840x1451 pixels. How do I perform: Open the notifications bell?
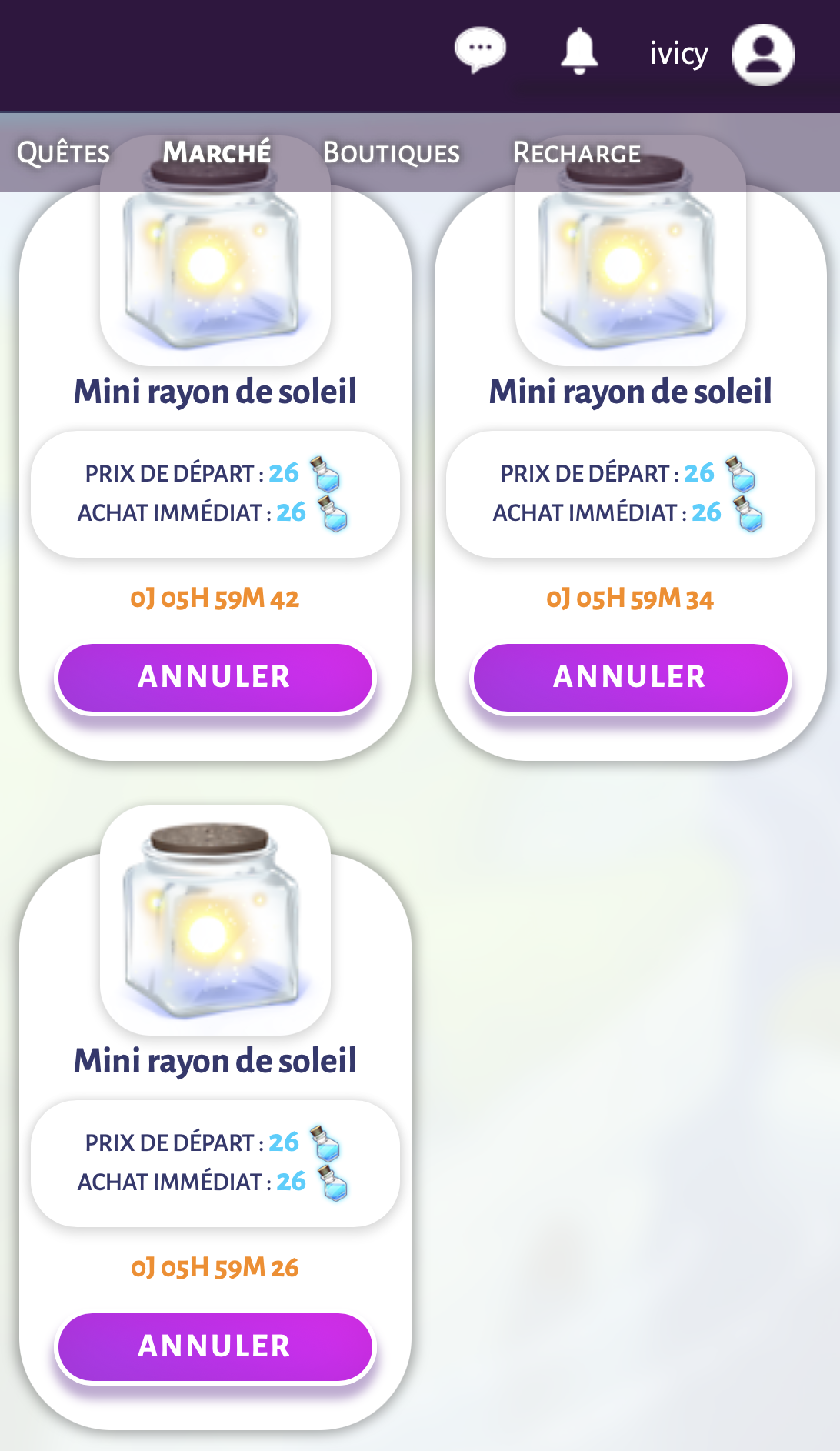point(579,52)
